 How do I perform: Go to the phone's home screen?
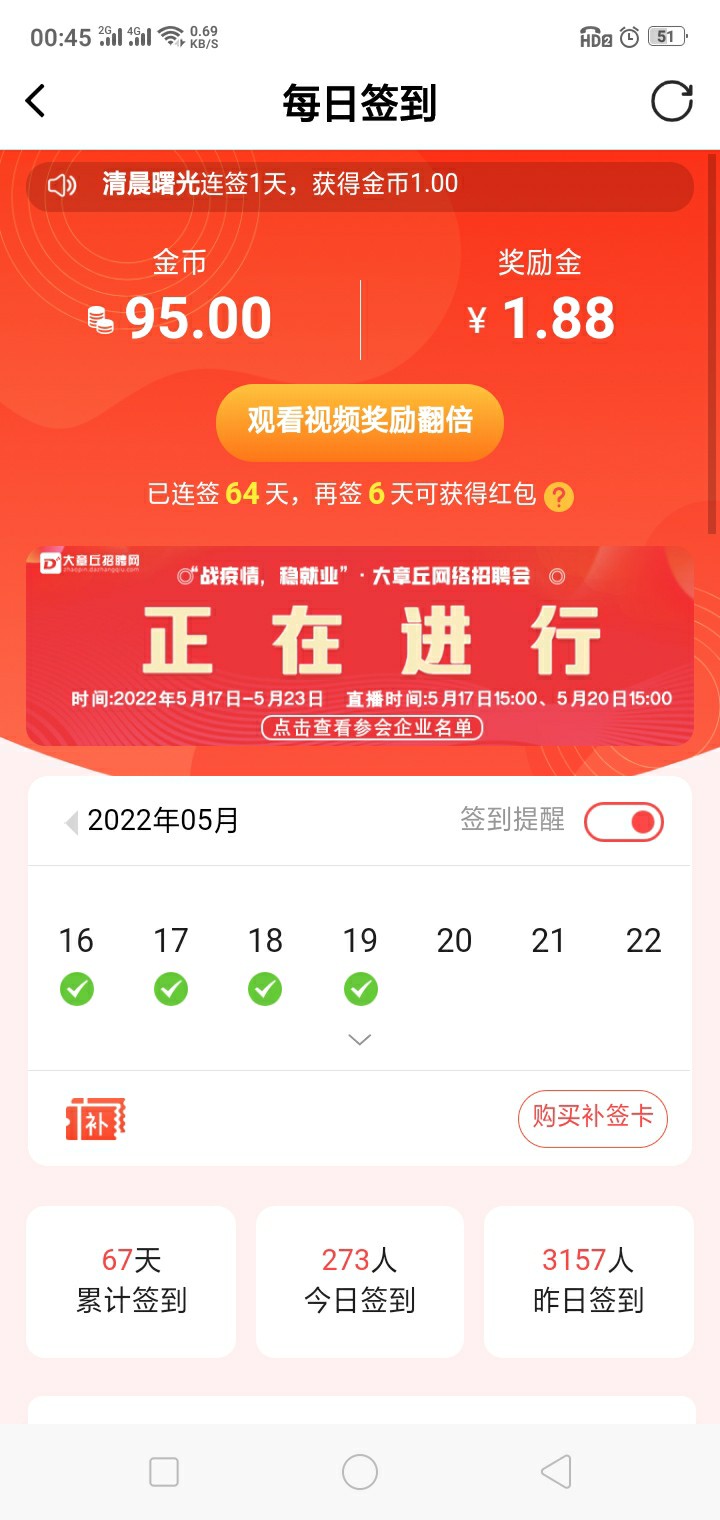(x=360, y=1472)
